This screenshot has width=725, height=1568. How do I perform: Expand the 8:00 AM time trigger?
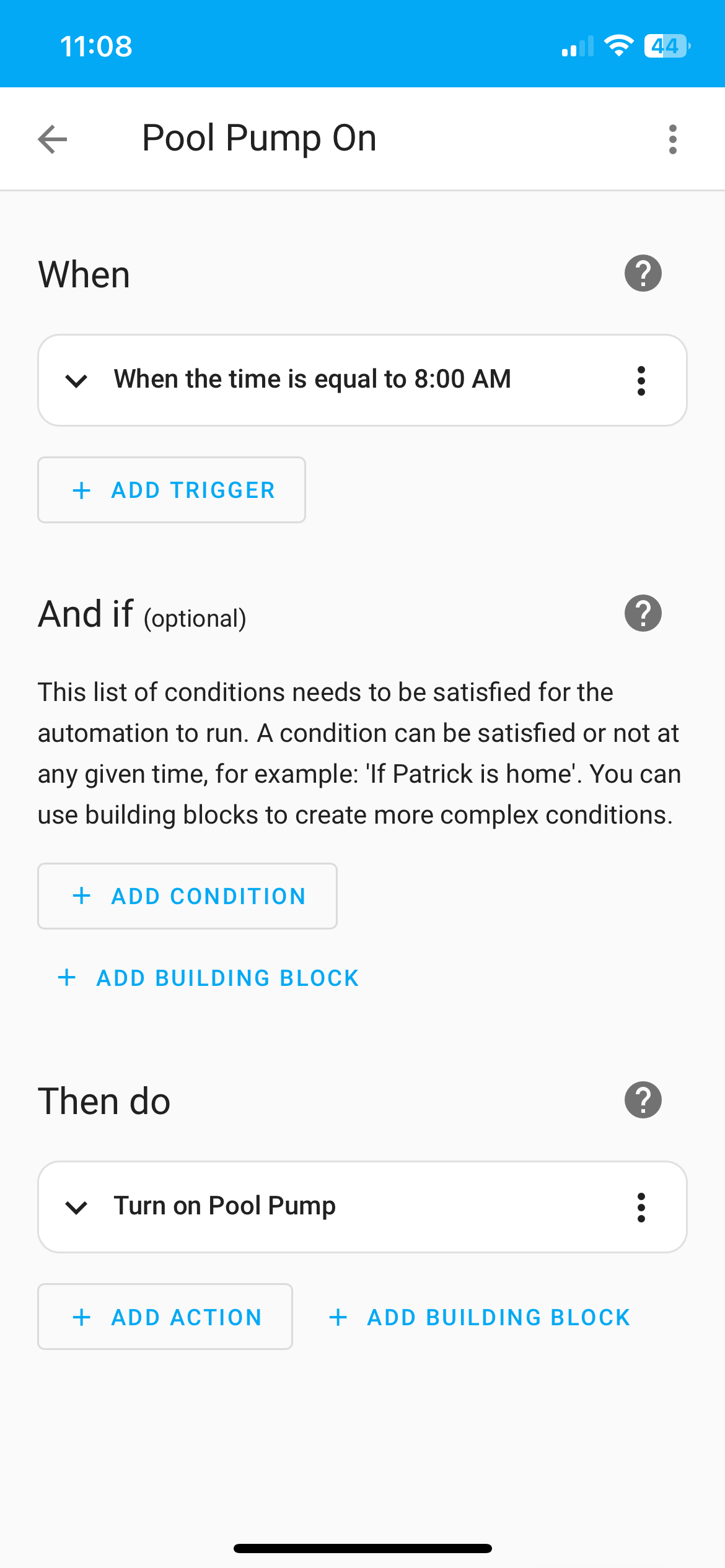pos(76,380)
